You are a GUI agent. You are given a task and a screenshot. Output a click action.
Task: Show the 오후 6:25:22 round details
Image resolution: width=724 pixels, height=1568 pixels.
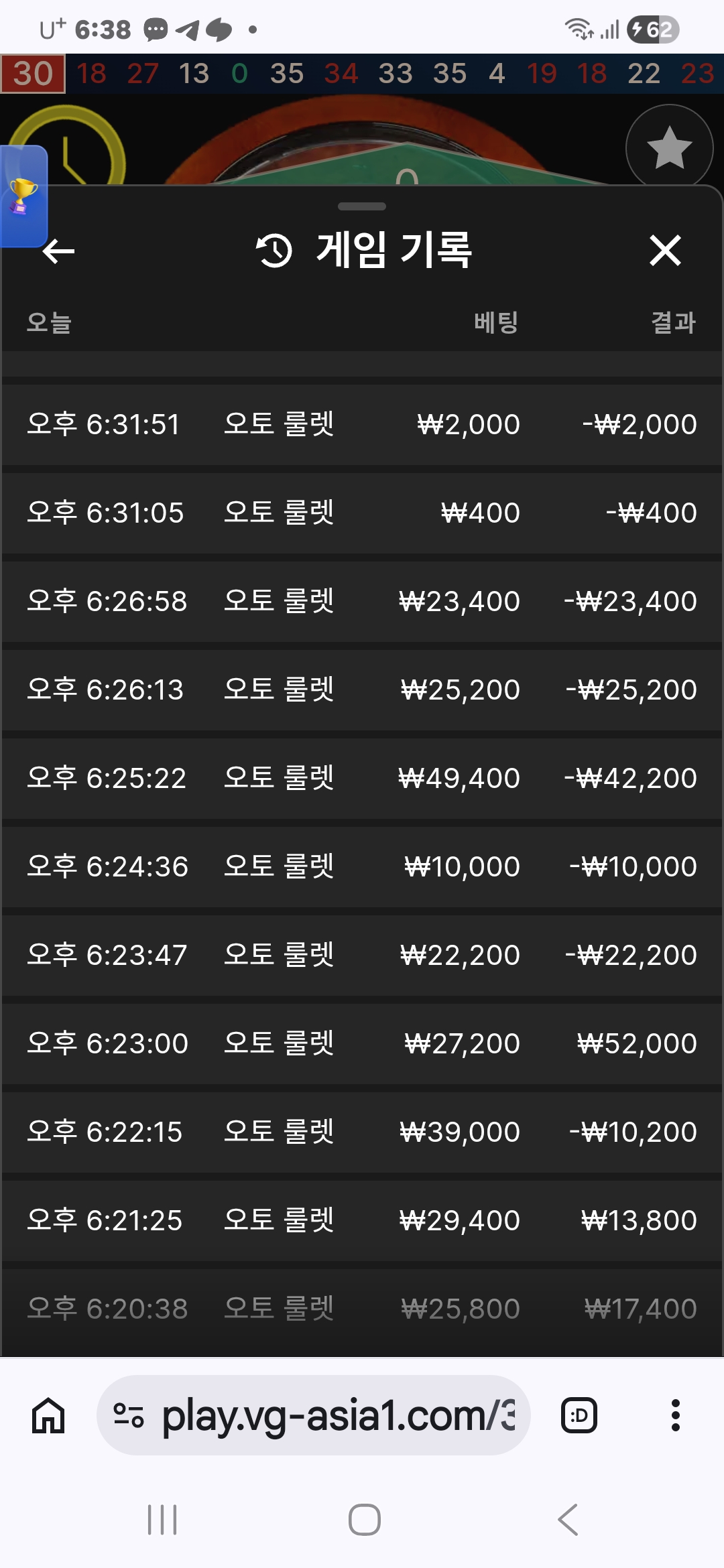pos(362,779)
